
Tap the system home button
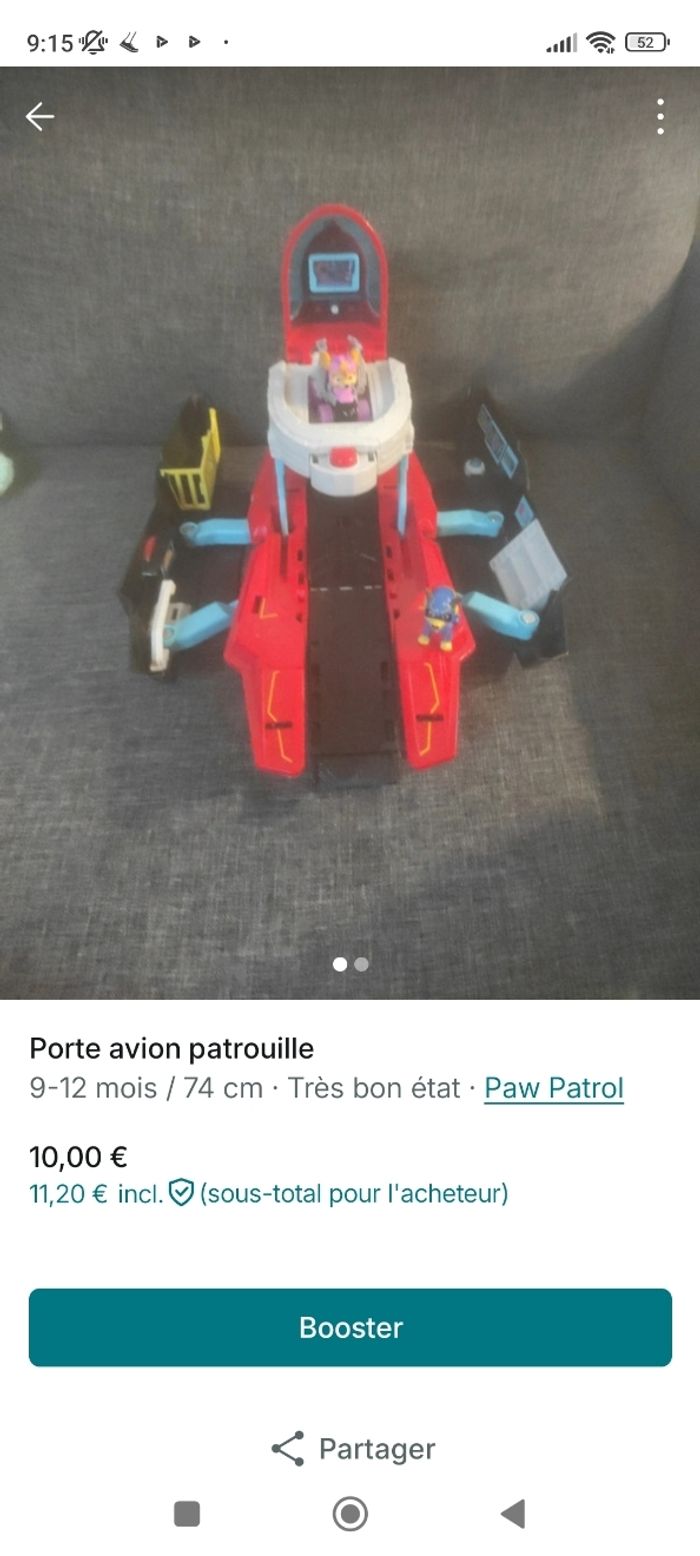[x=350, y=1514]
